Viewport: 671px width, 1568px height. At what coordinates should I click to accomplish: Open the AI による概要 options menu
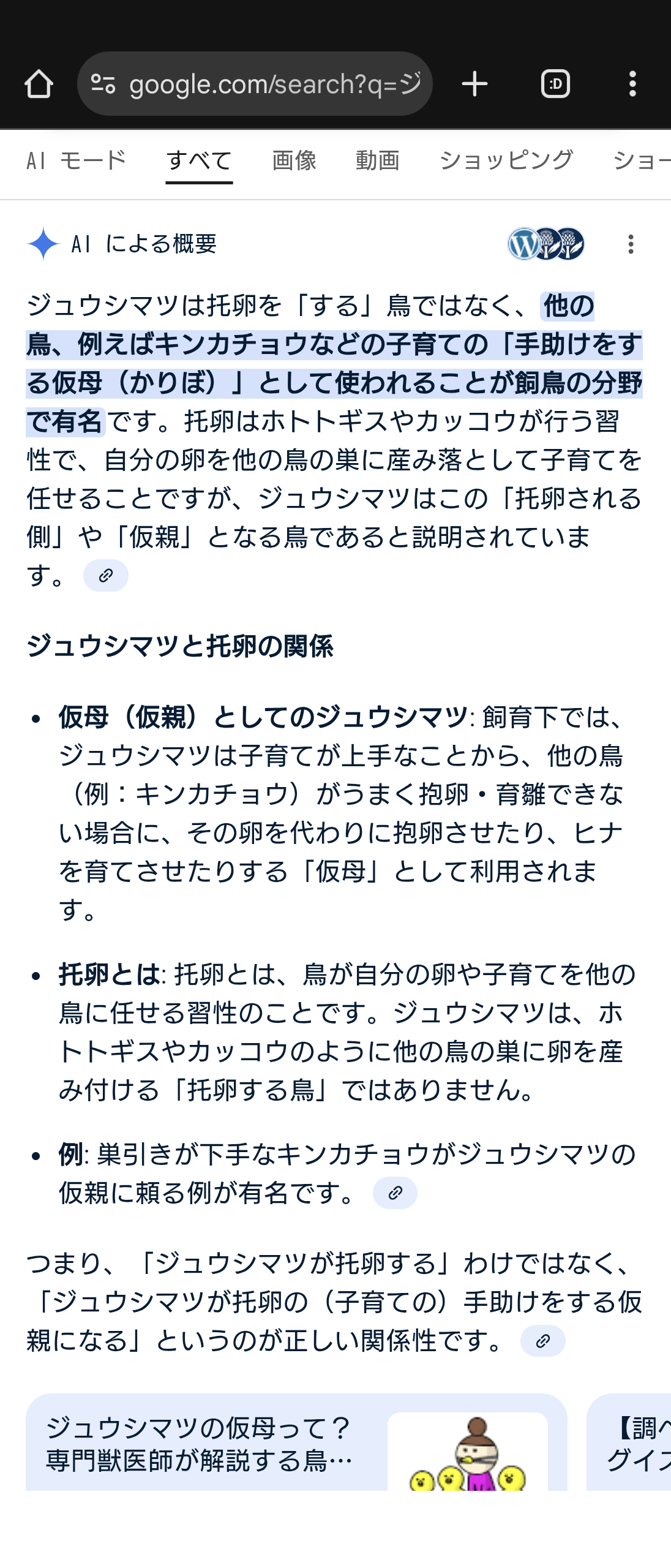pos(631,244)
